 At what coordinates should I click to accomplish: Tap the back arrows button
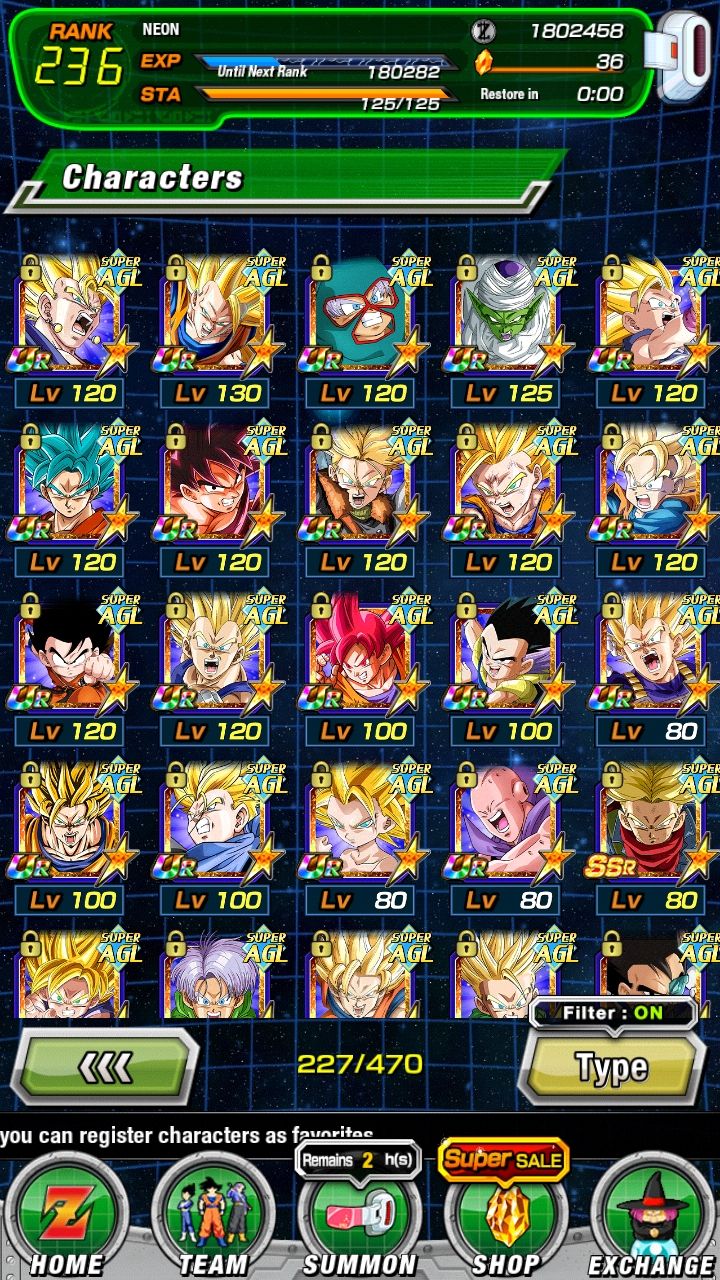click(105, 1067)
